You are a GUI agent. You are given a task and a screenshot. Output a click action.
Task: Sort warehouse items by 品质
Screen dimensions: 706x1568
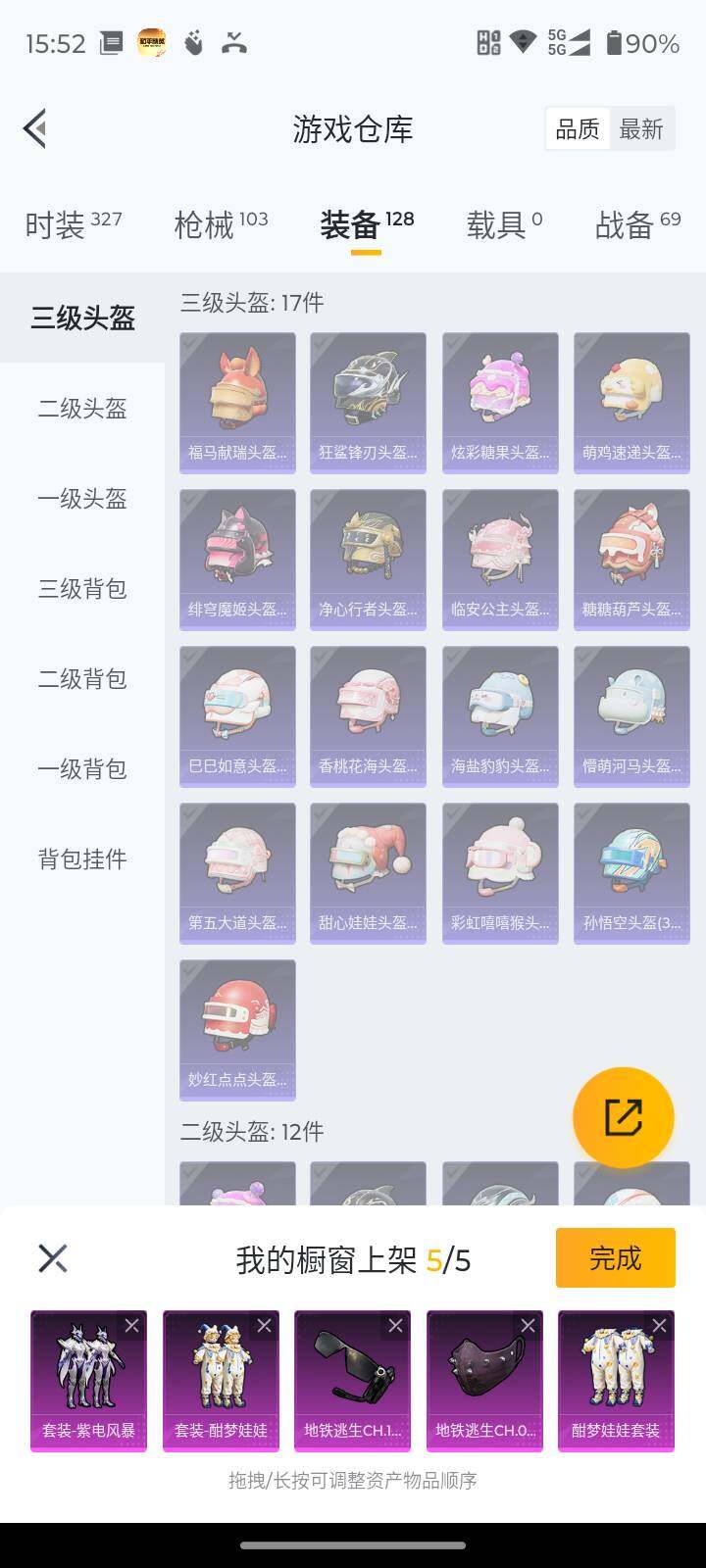(578, 128)
